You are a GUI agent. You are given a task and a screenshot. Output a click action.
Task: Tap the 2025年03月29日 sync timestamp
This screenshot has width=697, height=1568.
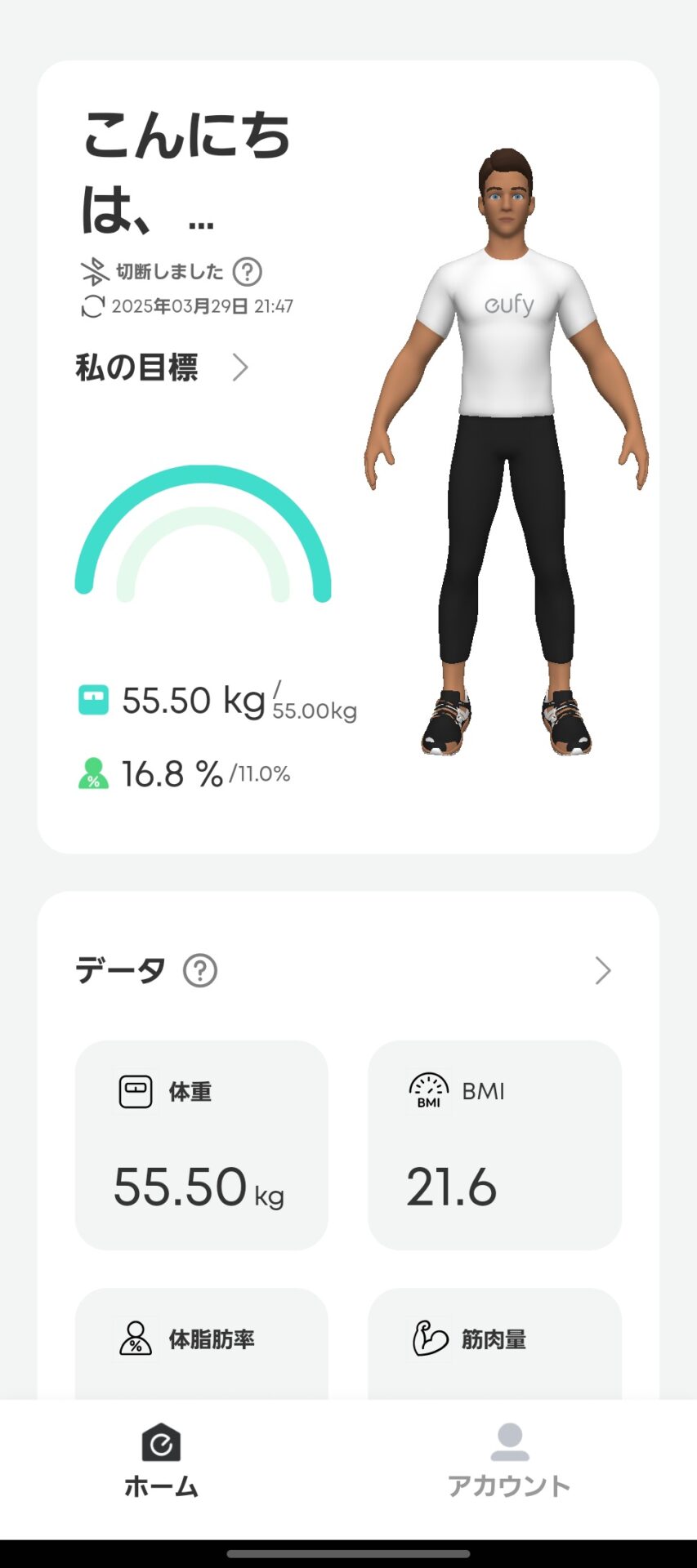[x=200, y=308]
